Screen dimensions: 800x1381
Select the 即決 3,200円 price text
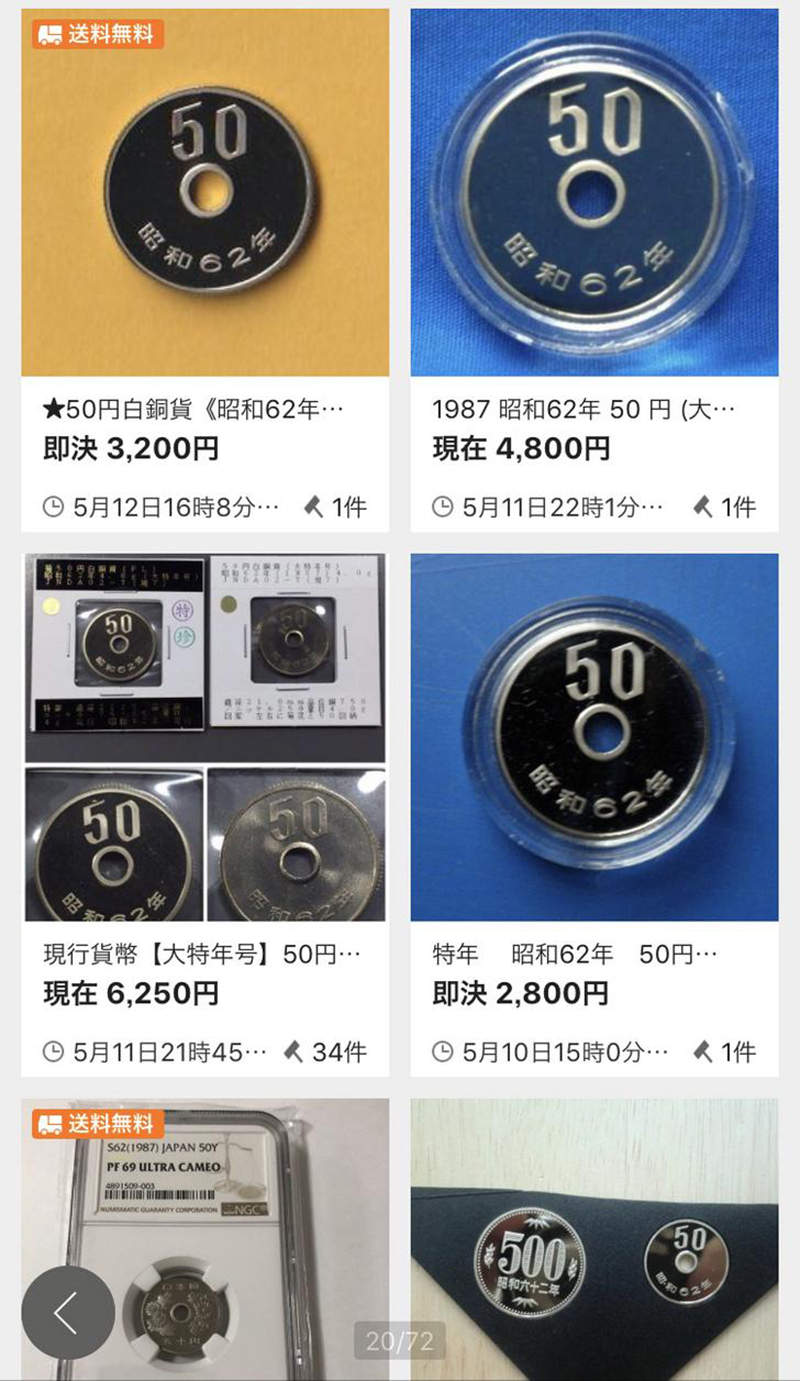124,450
